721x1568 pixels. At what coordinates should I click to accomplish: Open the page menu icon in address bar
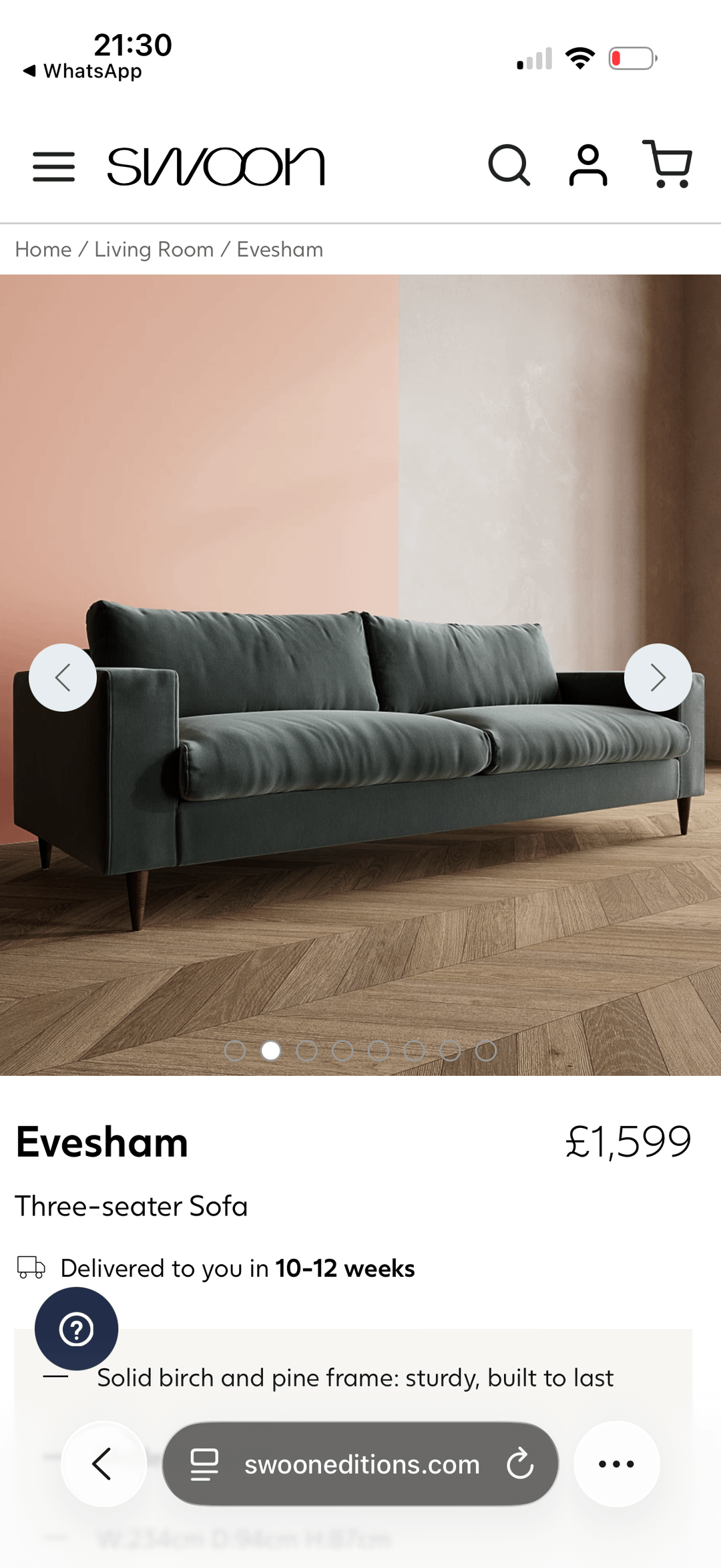(204, 1464)
